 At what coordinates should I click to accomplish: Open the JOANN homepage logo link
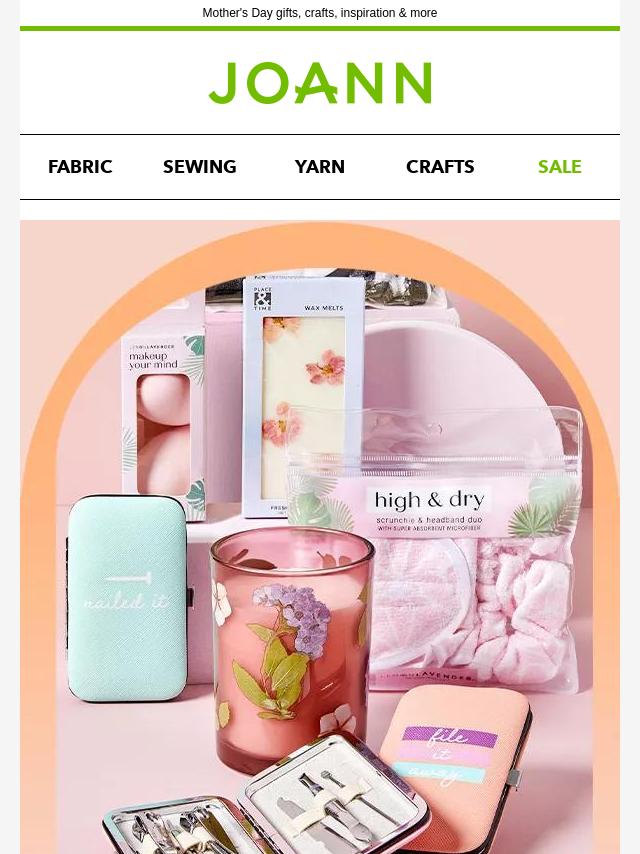[320, 83]
